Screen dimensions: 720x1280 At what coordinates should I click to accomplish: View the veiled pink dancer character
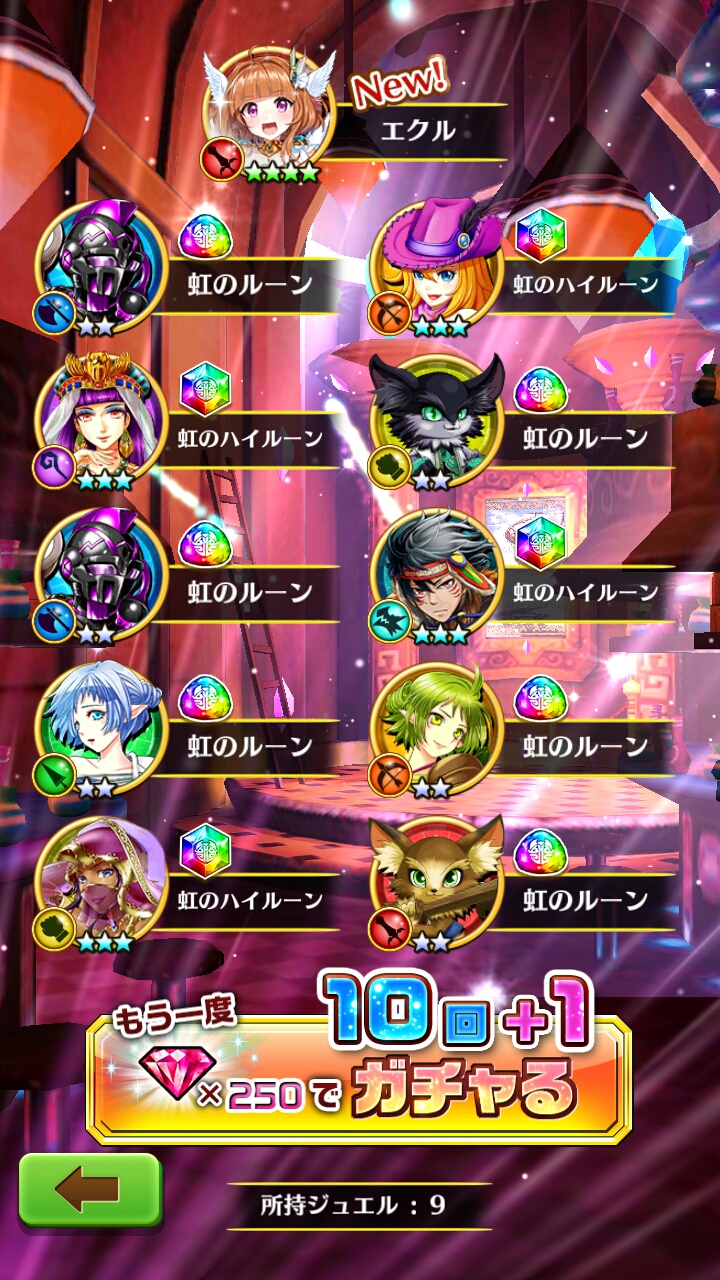tap(98, 881)
